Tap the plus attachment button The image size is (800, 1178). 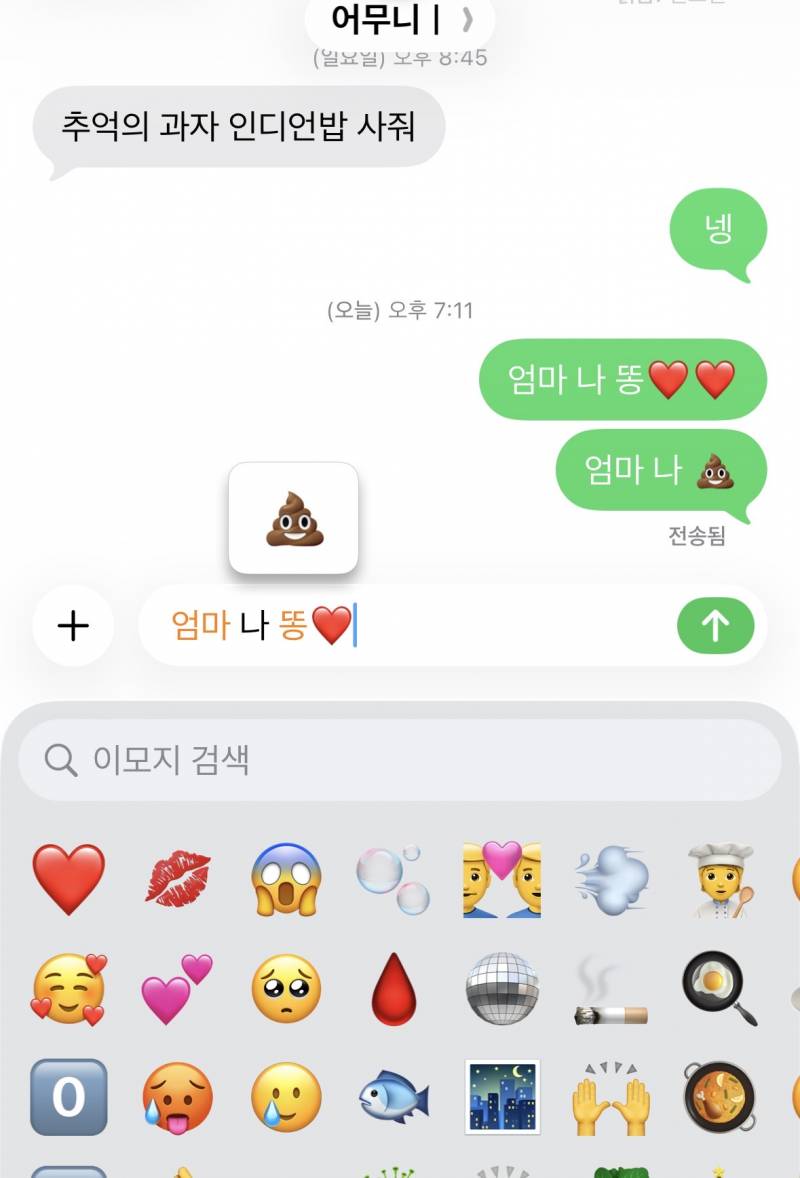point(71,627)
